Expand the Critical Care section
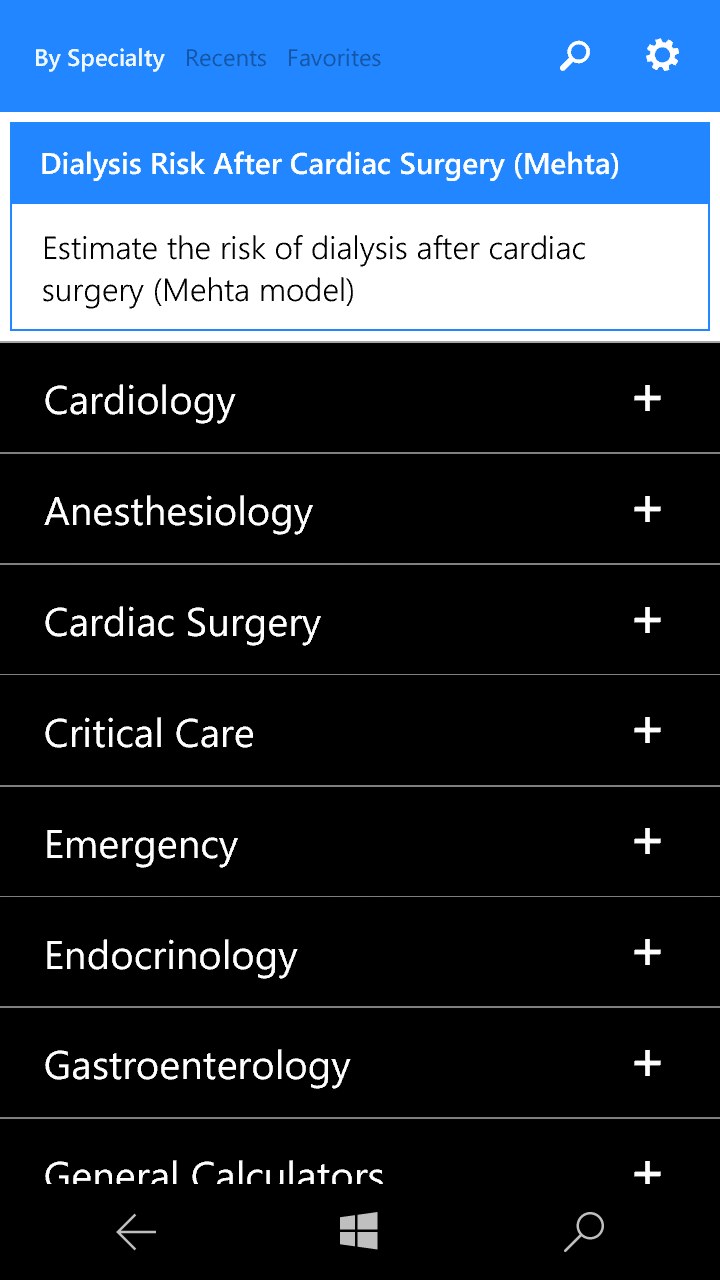Viewport: 720px width, 1280px height. (x=647, y=731)
